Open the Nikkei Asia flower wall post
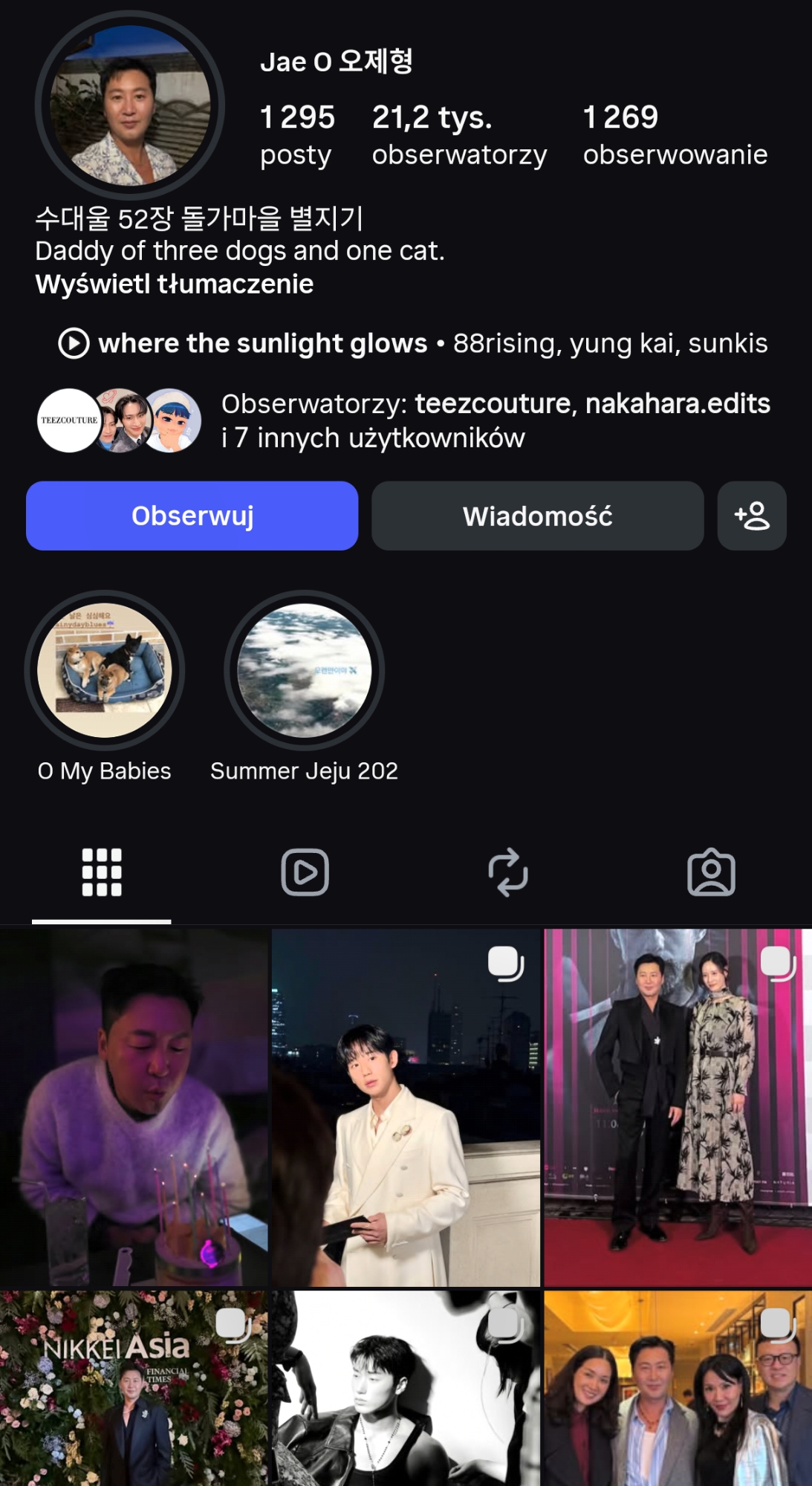The width and height of the screenshot is (812, 1486). point(134,1389)
